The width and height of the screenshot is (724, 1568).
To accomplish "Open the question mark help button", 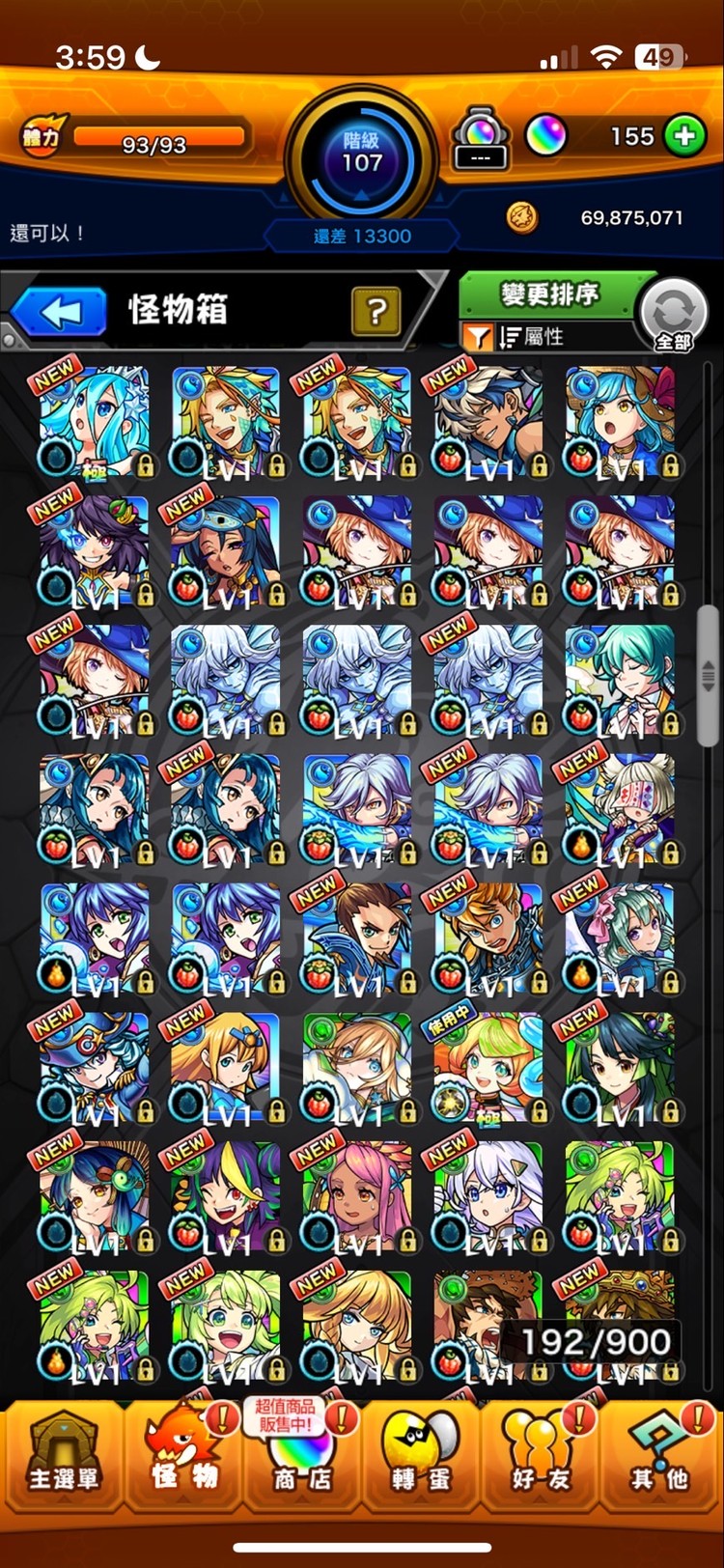I will click(x=376, y=312).
